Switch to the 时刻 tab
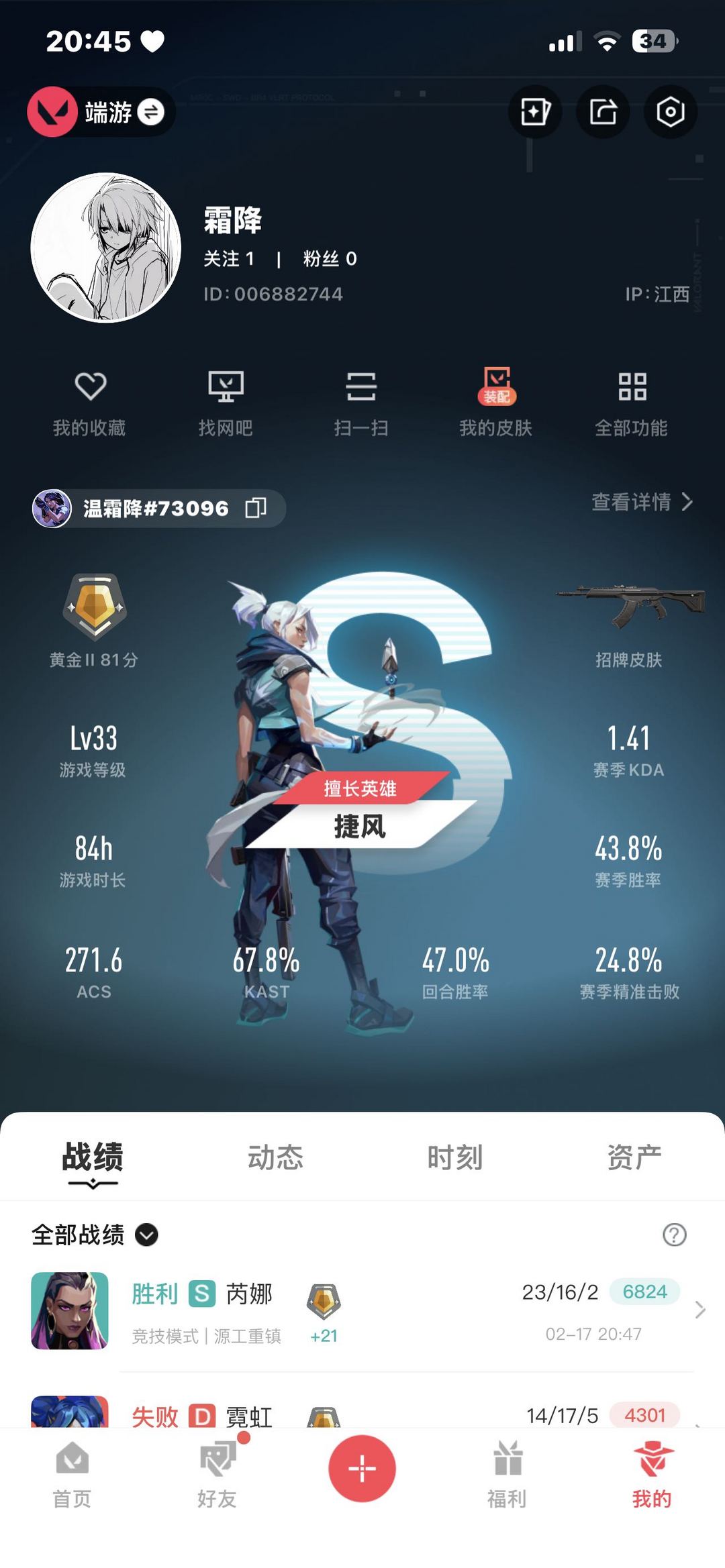 [x=455, y=1157]
